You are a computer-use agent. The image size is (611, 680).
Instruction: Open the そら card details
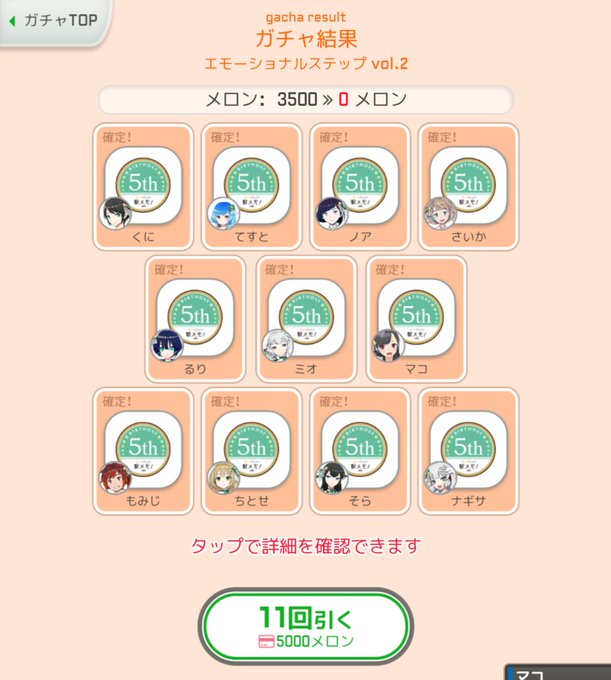pos(360,451)
